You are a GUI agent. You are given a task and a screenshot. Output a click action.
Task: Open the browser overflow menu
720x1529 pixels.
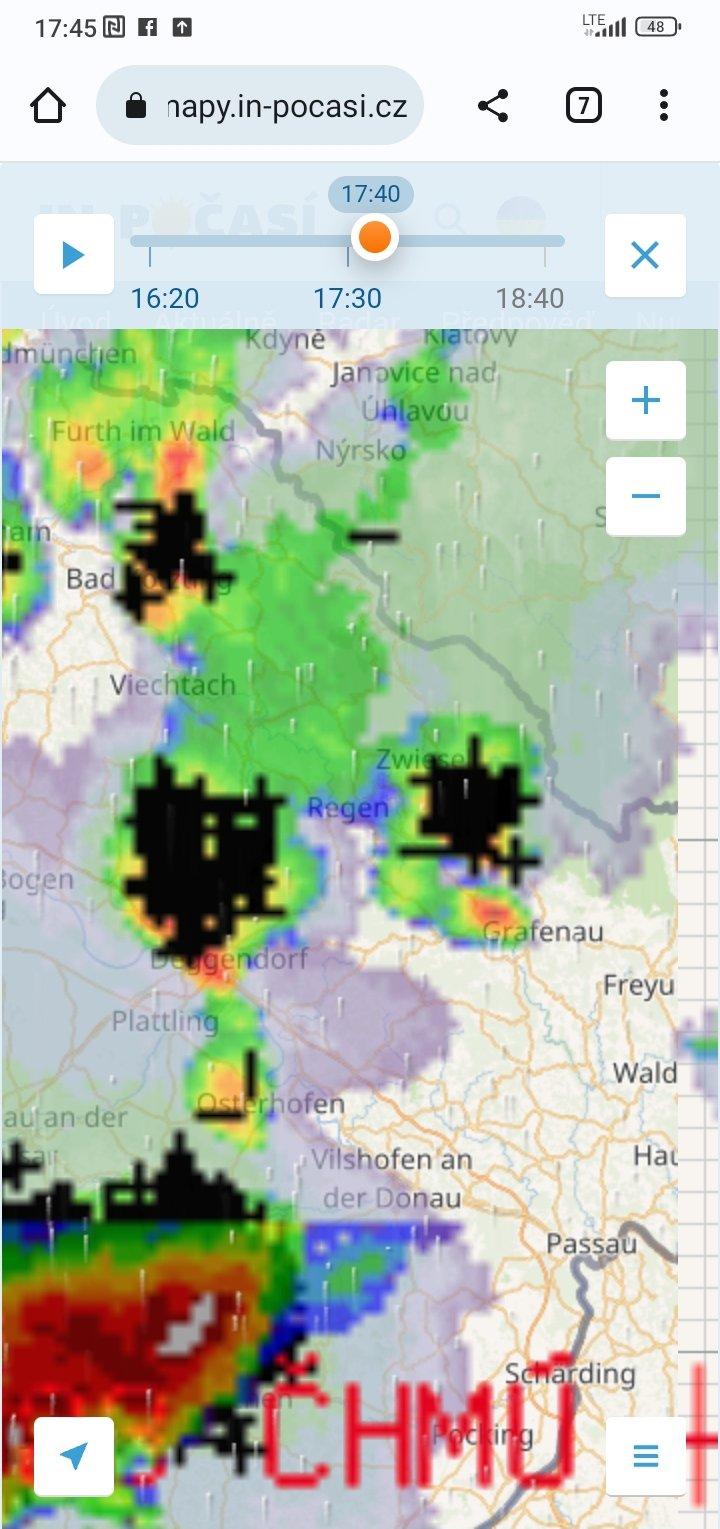coord(664,105)
